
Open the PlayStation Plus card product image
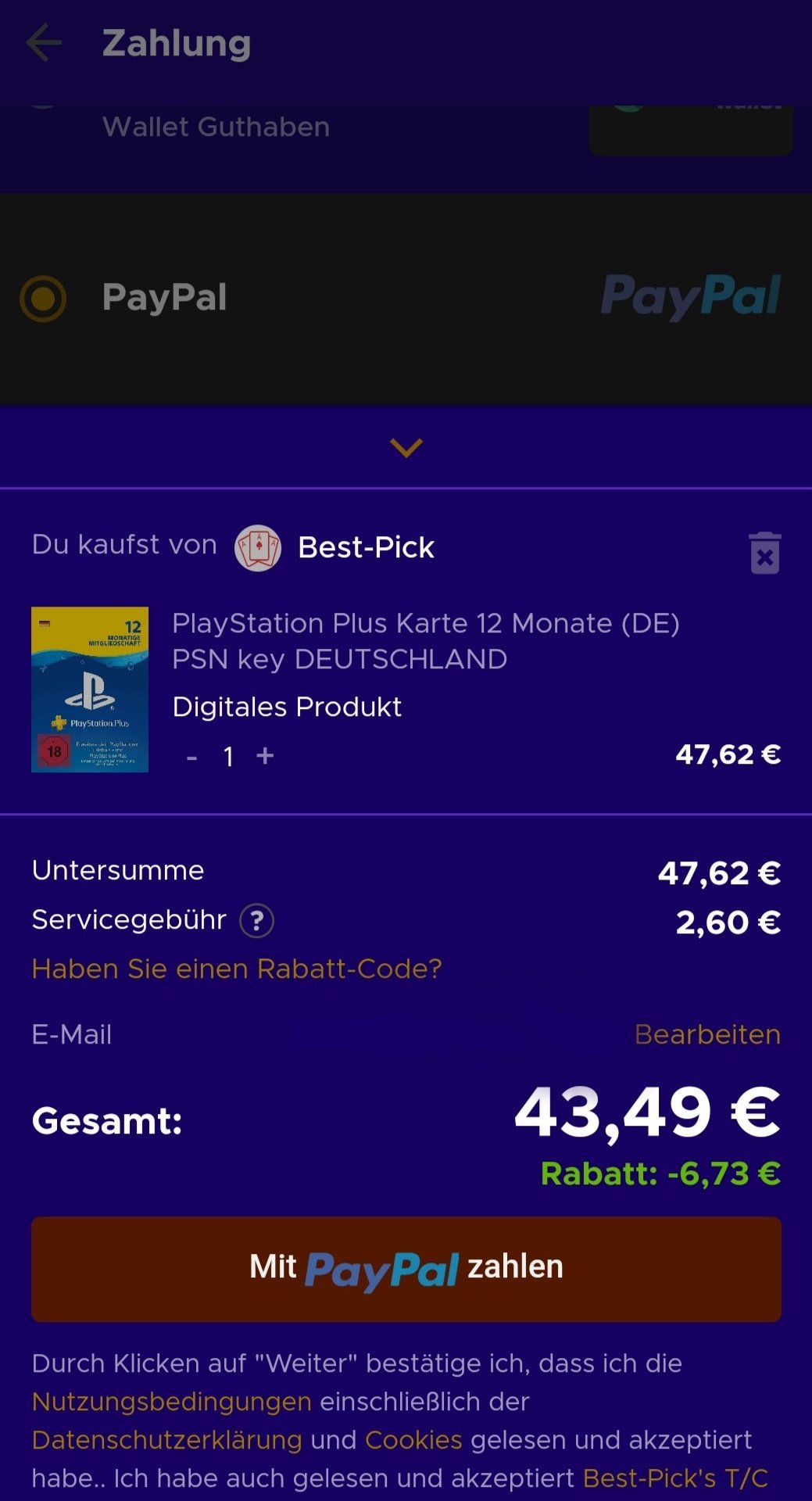coord(90,690)
